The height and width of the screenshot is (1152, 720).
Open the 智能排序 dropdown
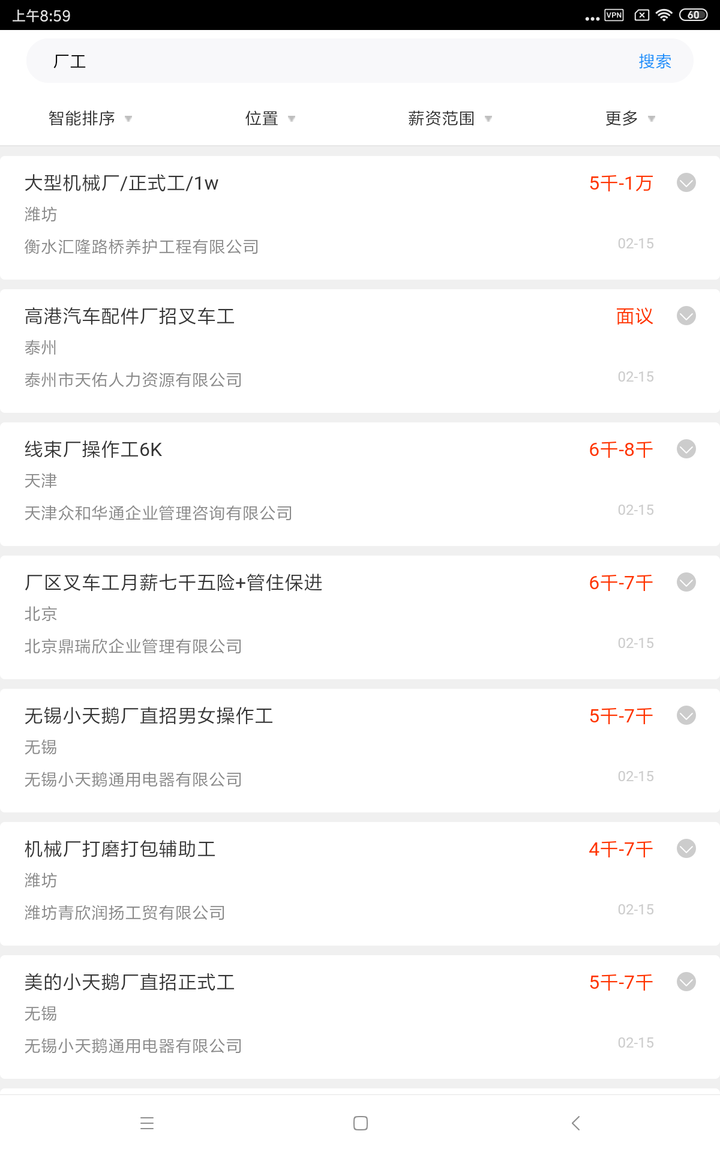coord(90,118)
